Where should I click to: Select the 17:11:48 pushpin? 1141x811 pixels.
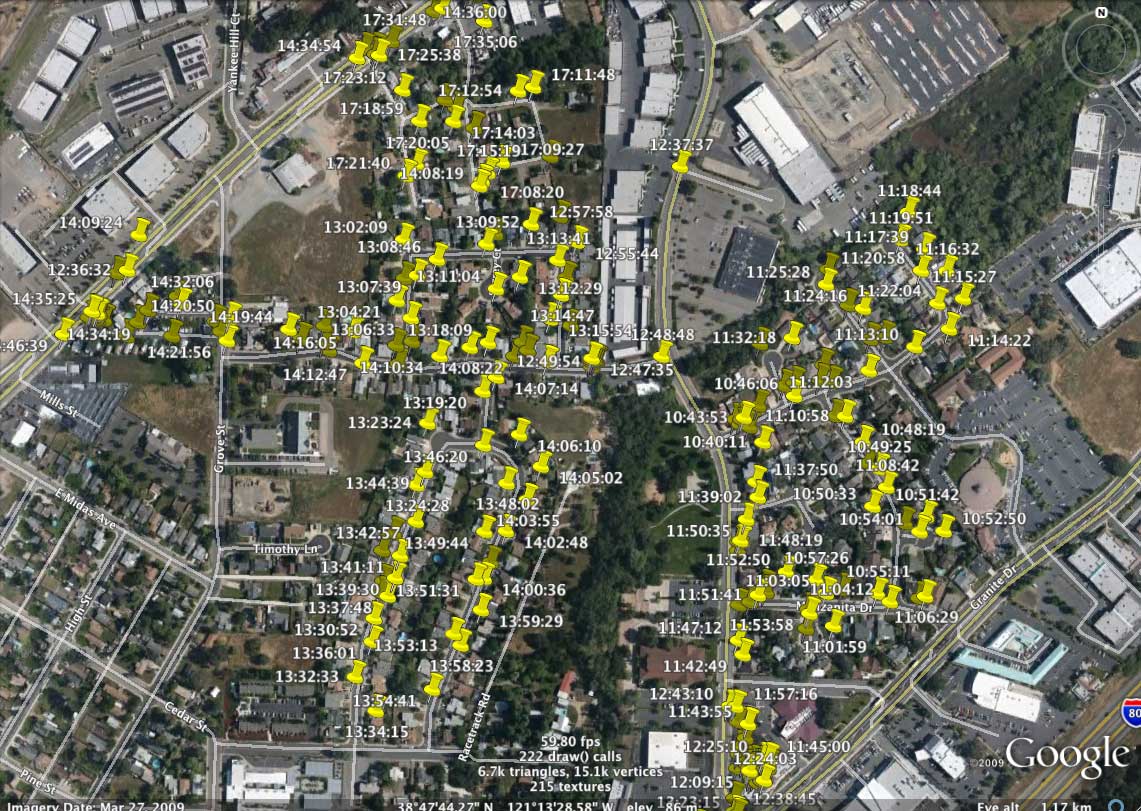pos(536,82)
